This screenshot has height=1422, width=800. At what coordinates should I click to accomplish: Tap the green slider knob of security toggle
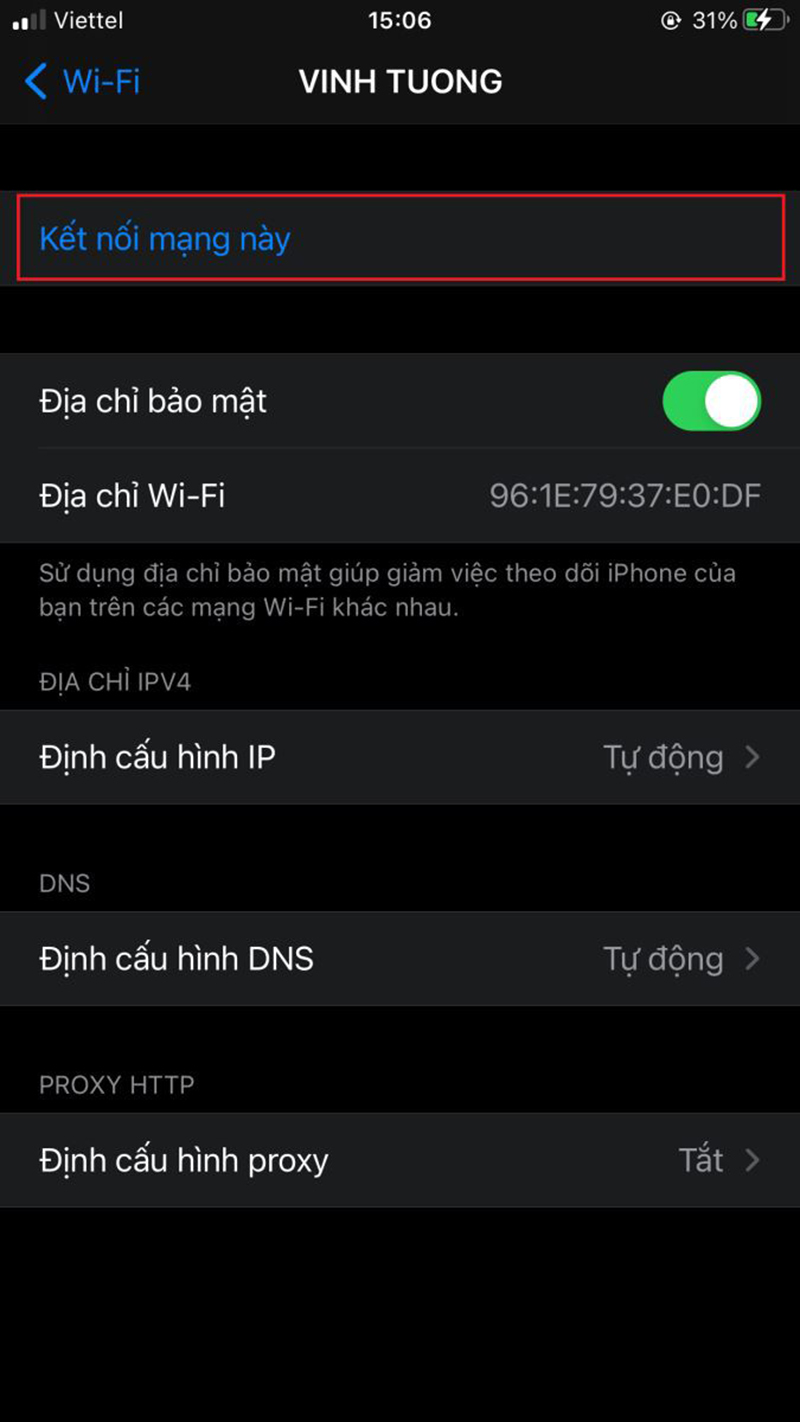(728, 400)
